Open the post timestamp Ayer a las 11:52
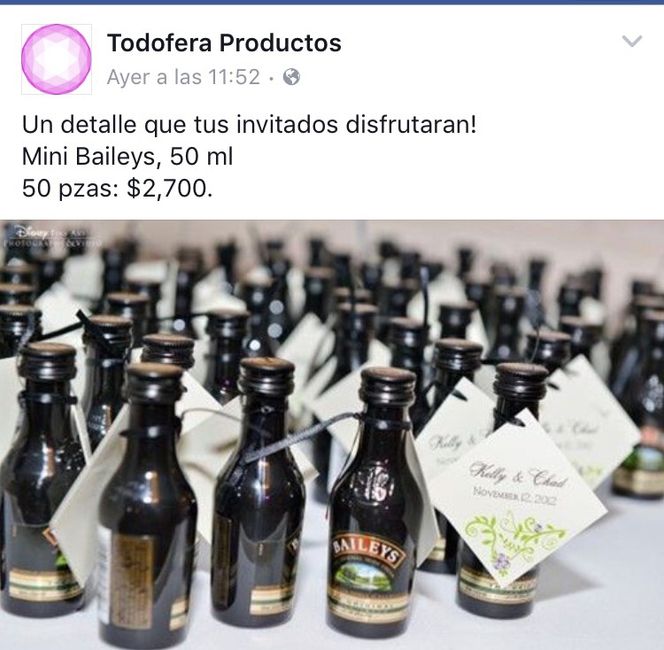664x650 pixels. [x=183, y=76]
